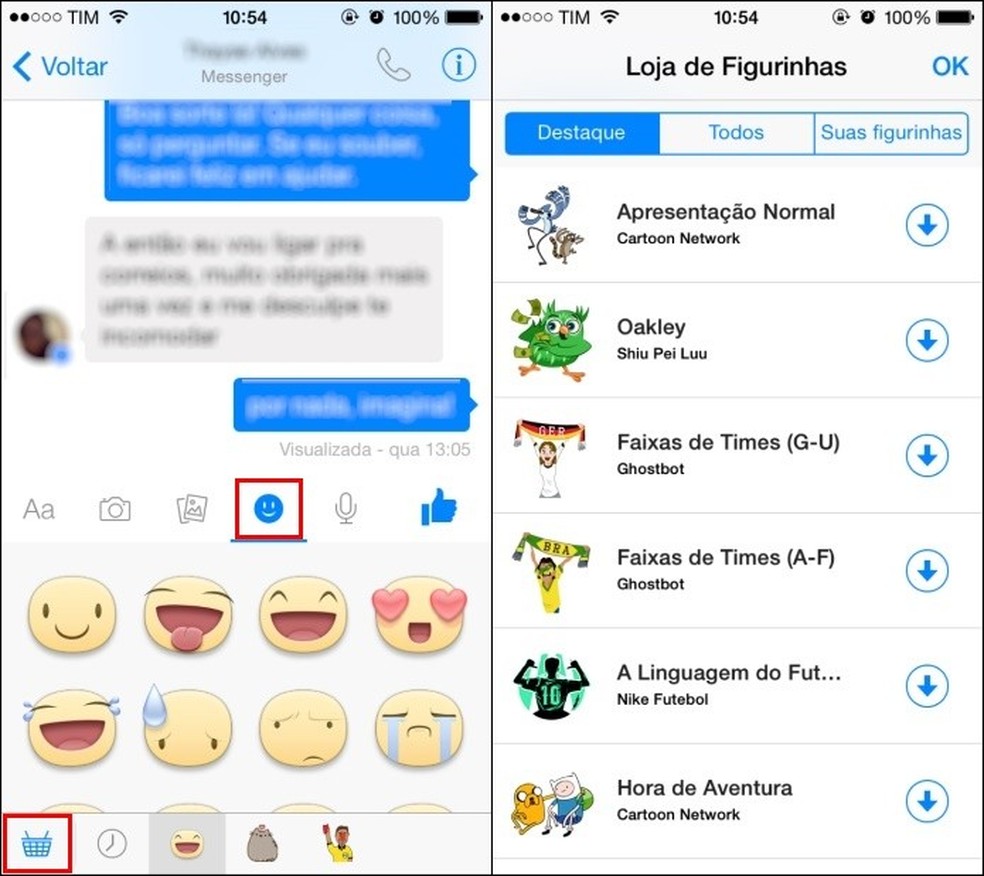Open the sticker store basket

coord(36,845)
